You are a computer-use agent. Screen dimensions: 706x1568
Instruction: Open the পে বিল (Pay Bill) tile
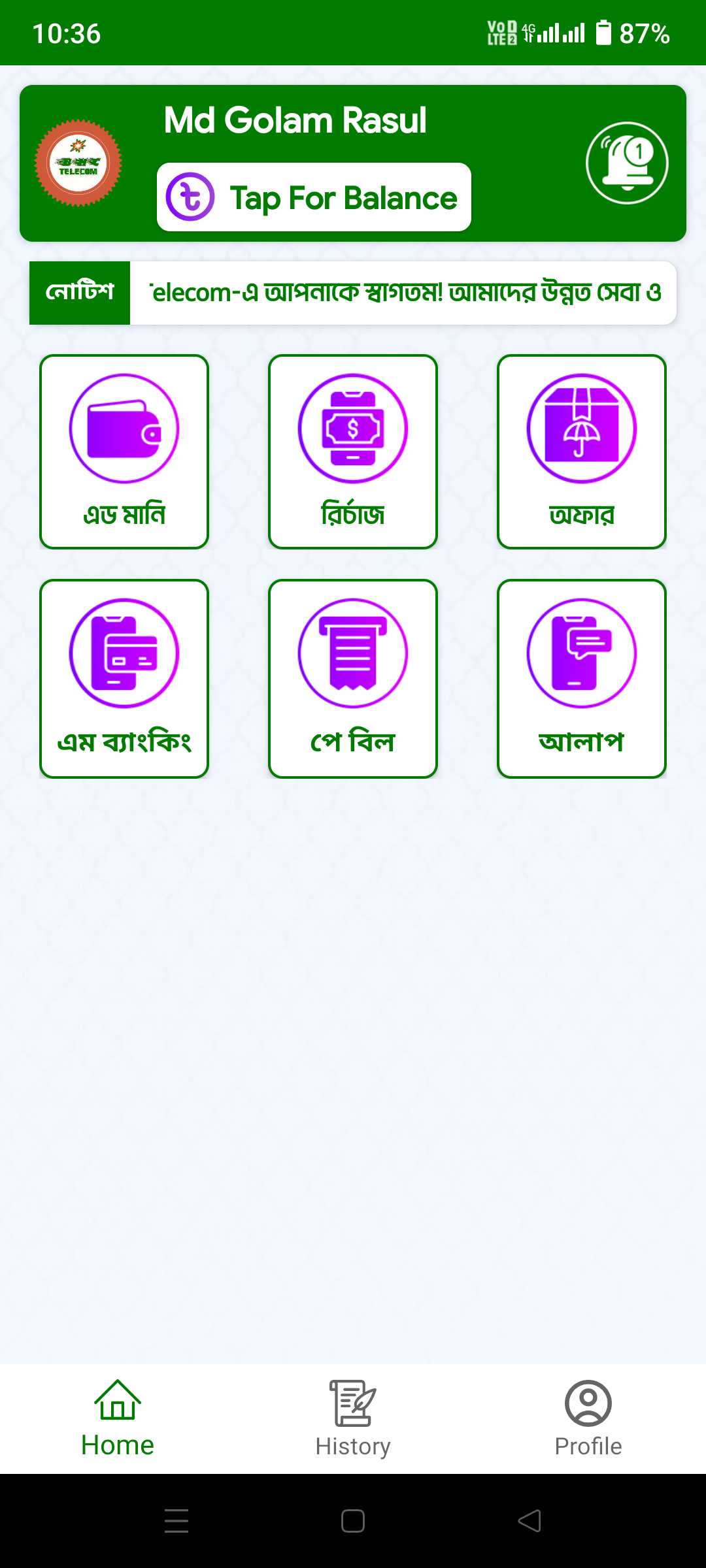353,679
